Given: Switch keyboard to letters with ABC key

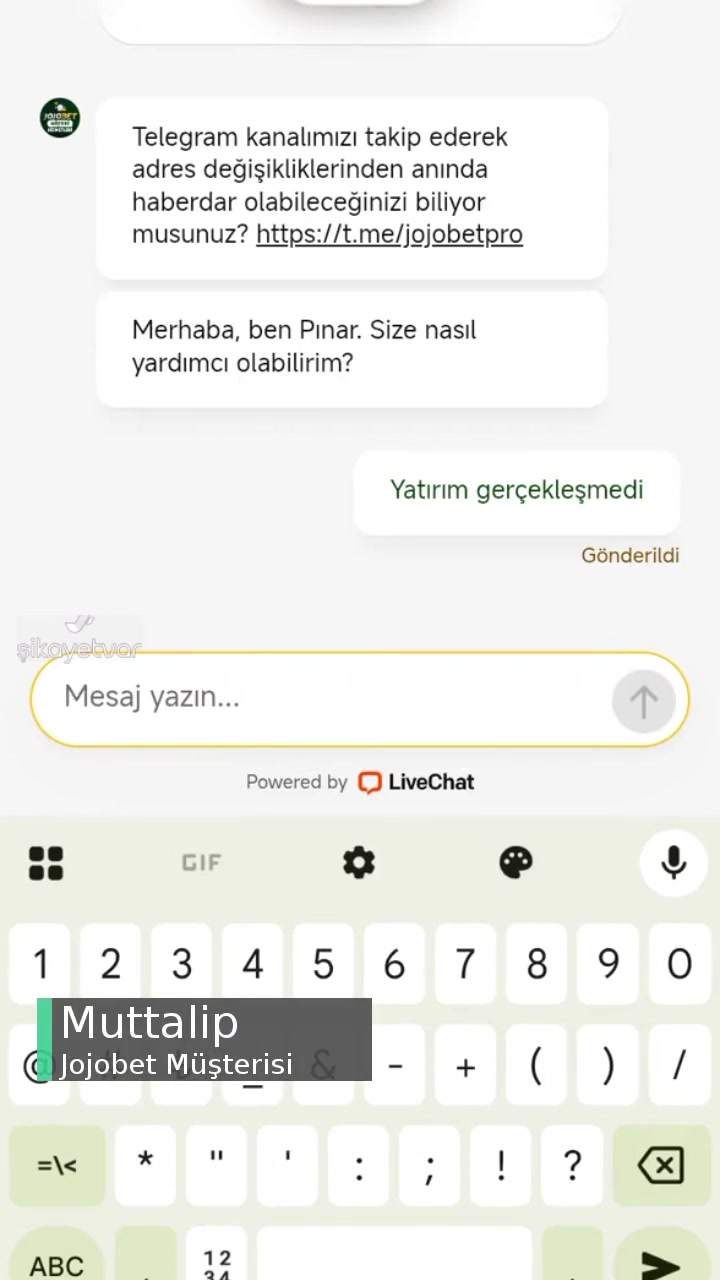Looking at the screenshot, I should click(x=57, y=1264).
